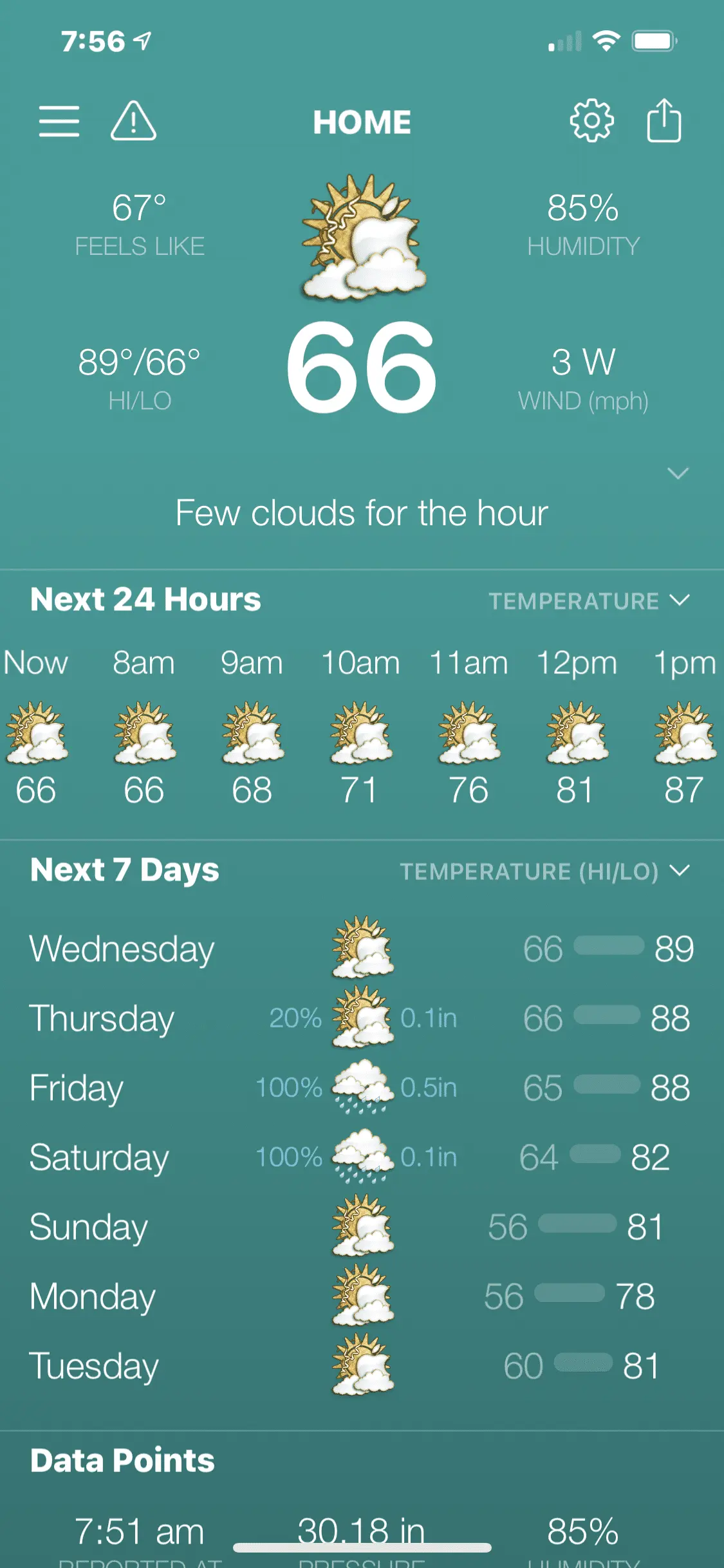
Task: Expand the current conditions chevron
Action: (678, 474)
